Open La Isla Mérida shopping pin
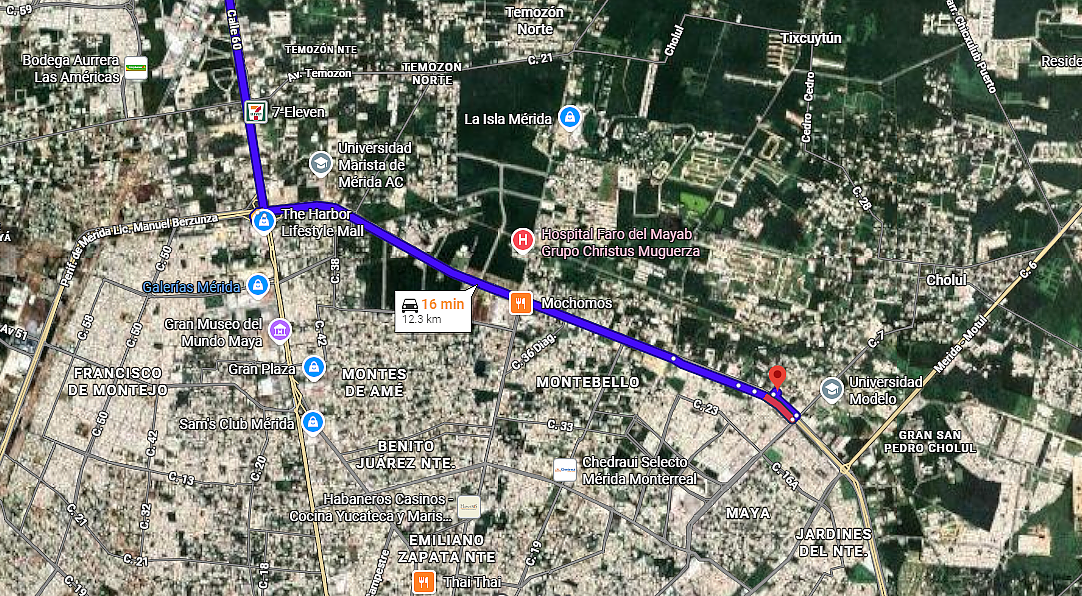This screenshot has height=596, width=1082. 569,118
